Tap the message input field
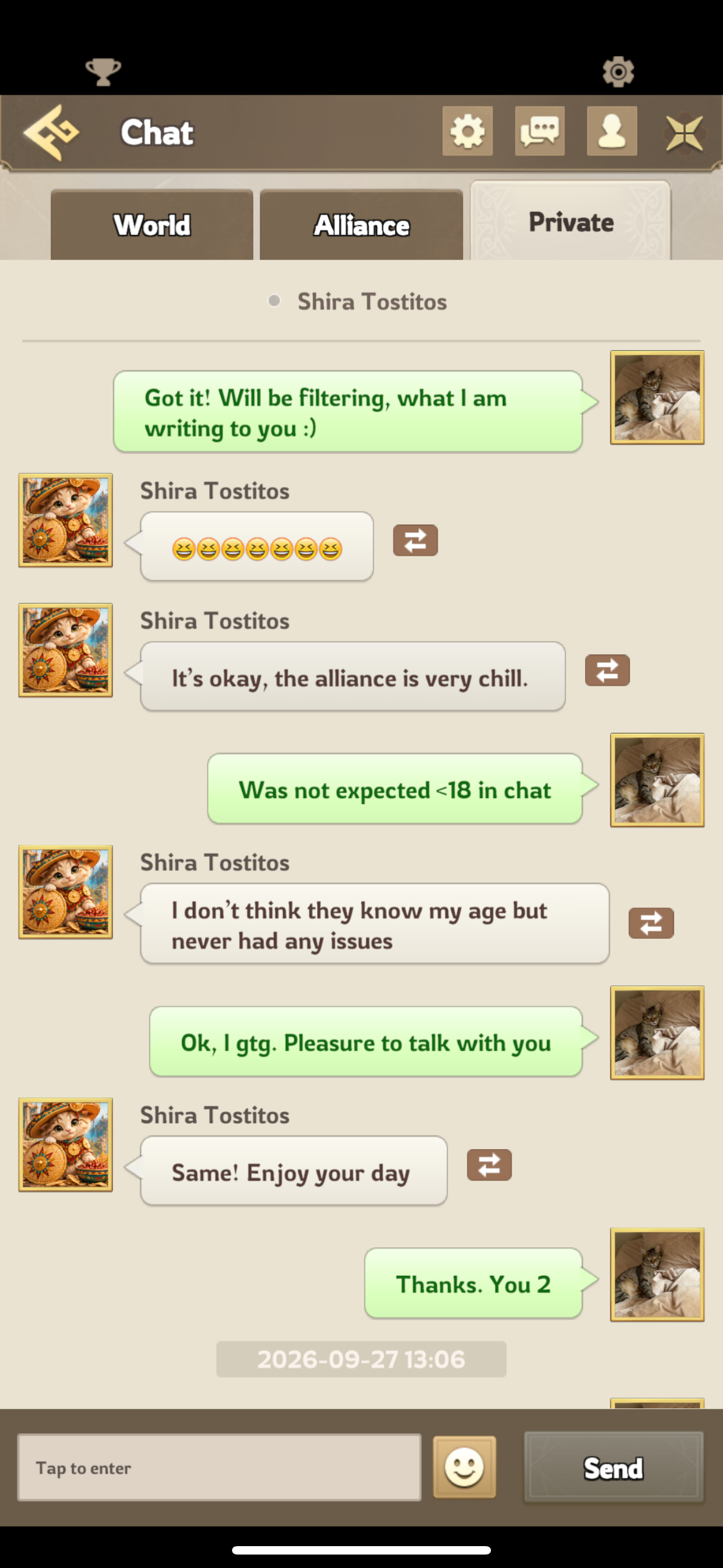The image size is (723, 1568). coord(220,1468)
